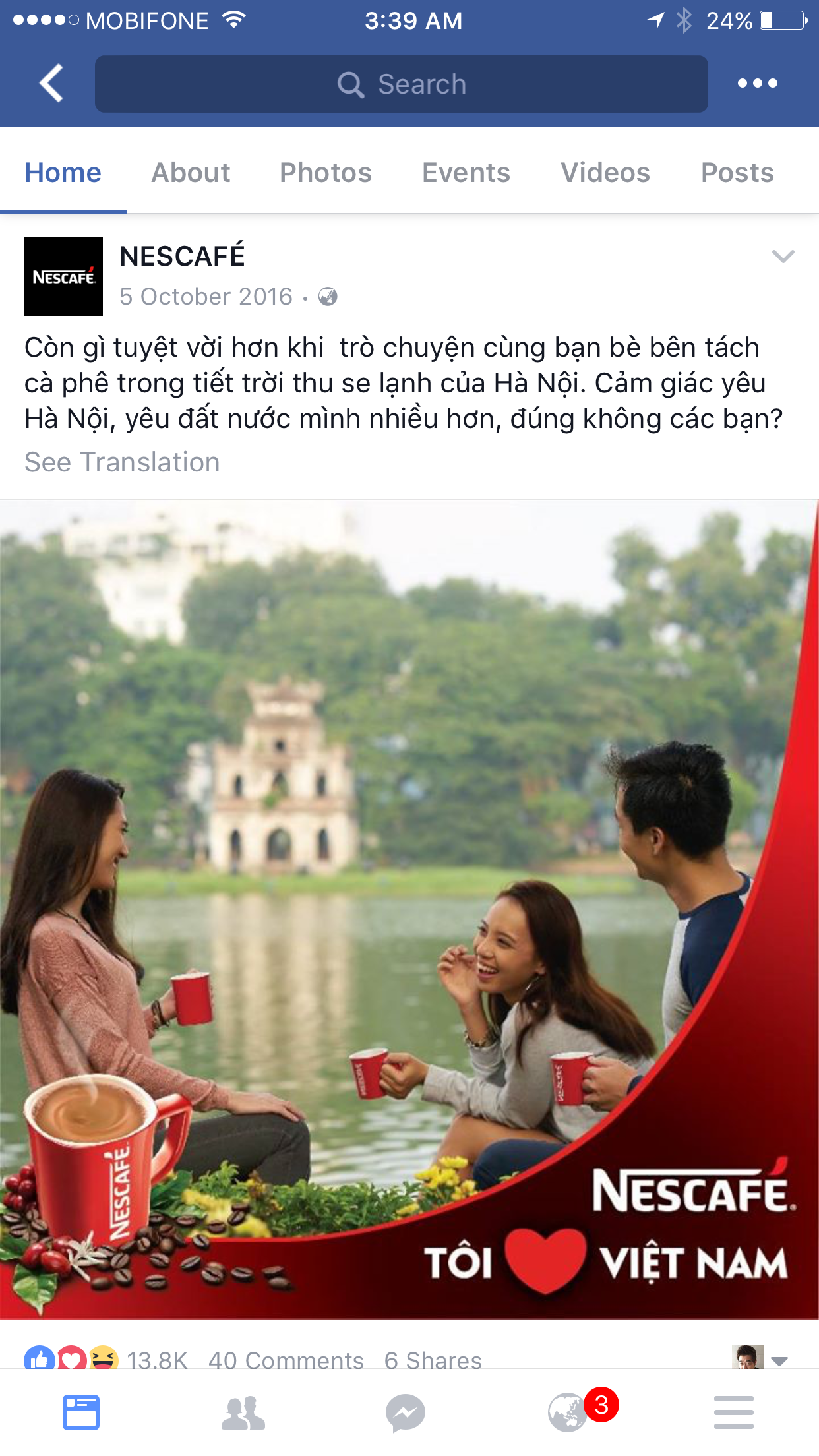Expand the post options chevron

tap(783, 256)
